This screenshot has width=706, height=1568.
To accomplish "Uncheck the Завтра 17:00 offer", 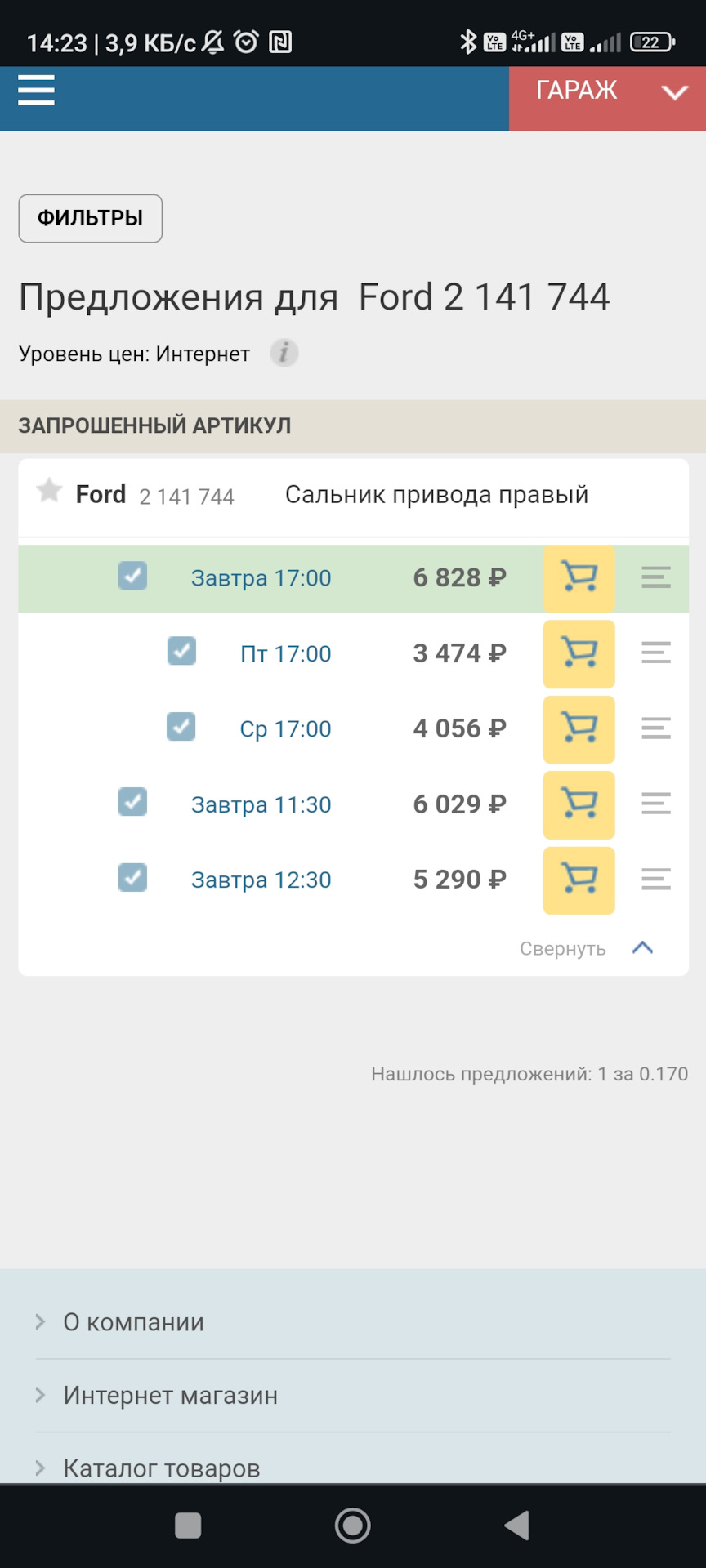I will (132, 575).
